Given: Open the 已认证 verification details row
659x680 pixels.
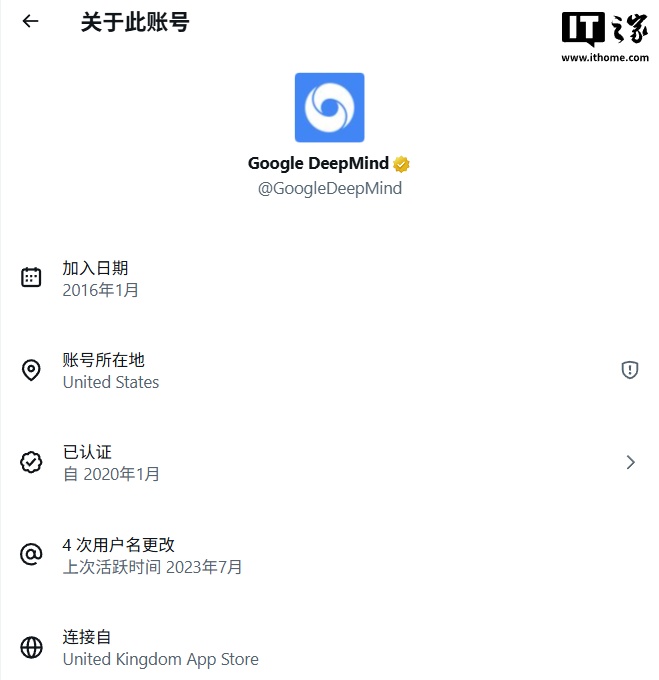Looking at the screenshot, I should pyautogui.click(x=330, y=462).
